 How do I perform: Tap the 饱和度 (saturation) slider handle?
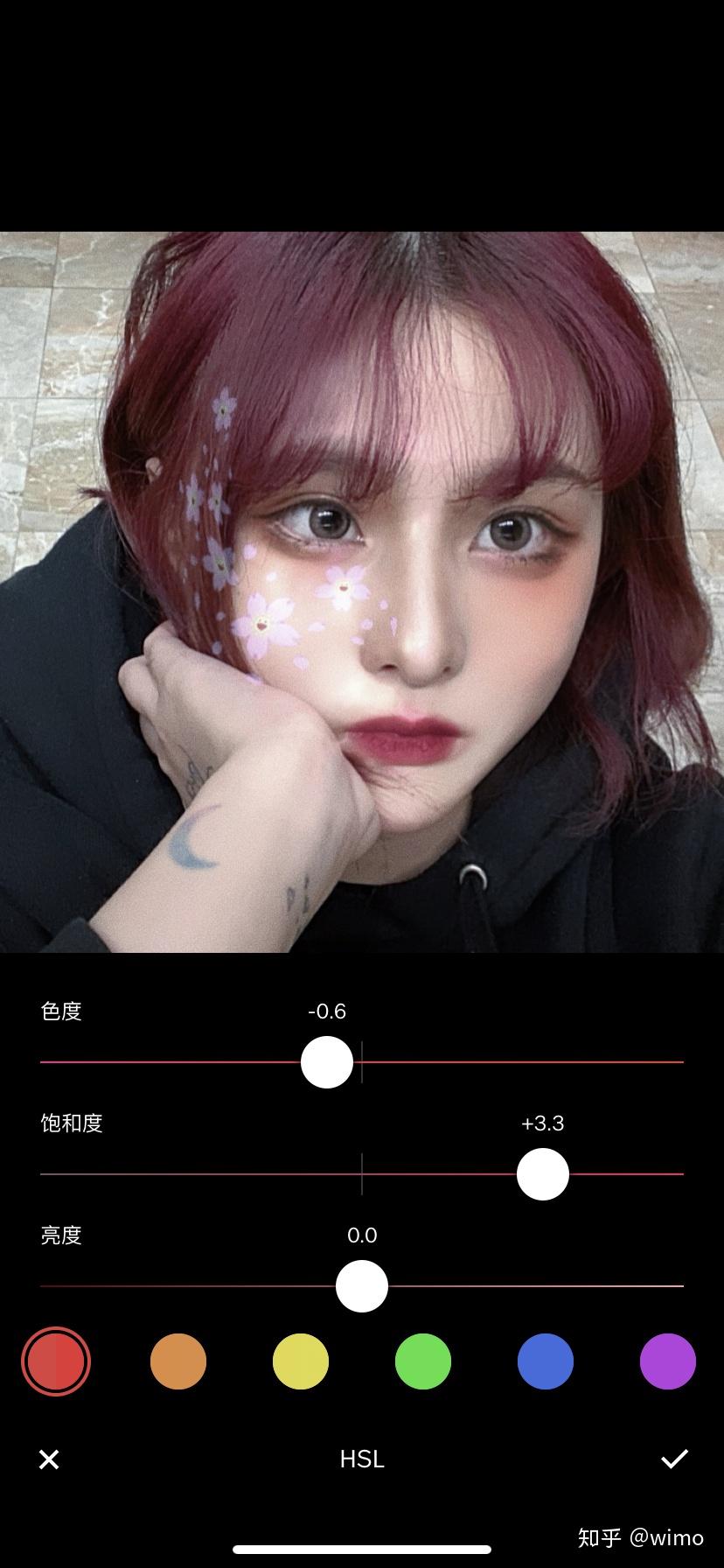pos(543,1174)
